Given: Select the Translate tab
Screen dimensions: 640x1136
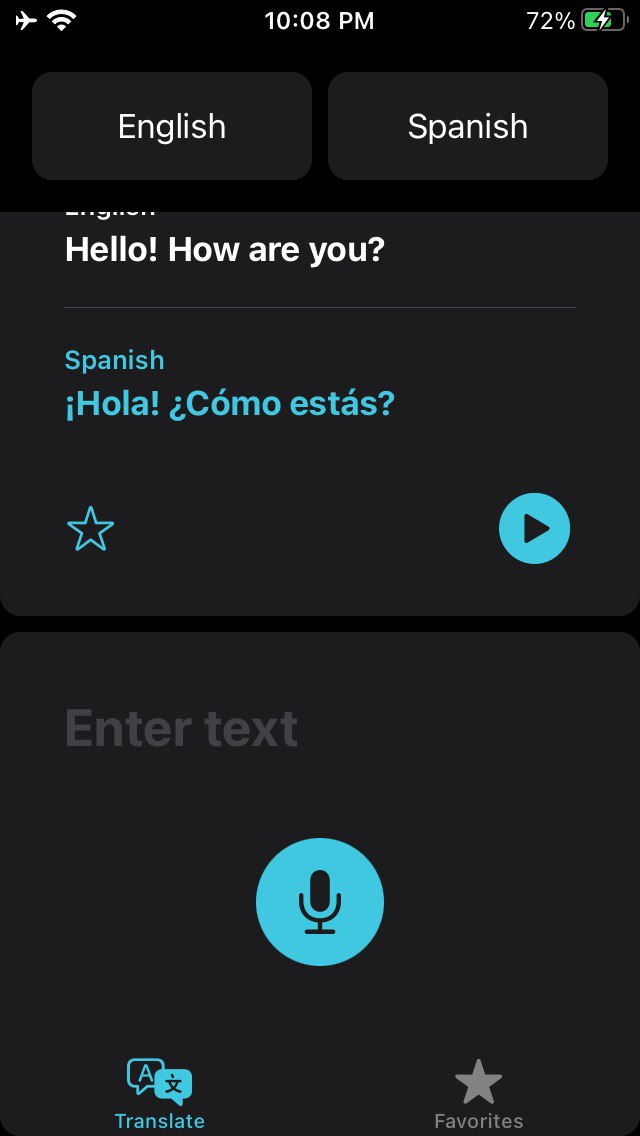Looking at the screenshot, I should click(159, 1094).
